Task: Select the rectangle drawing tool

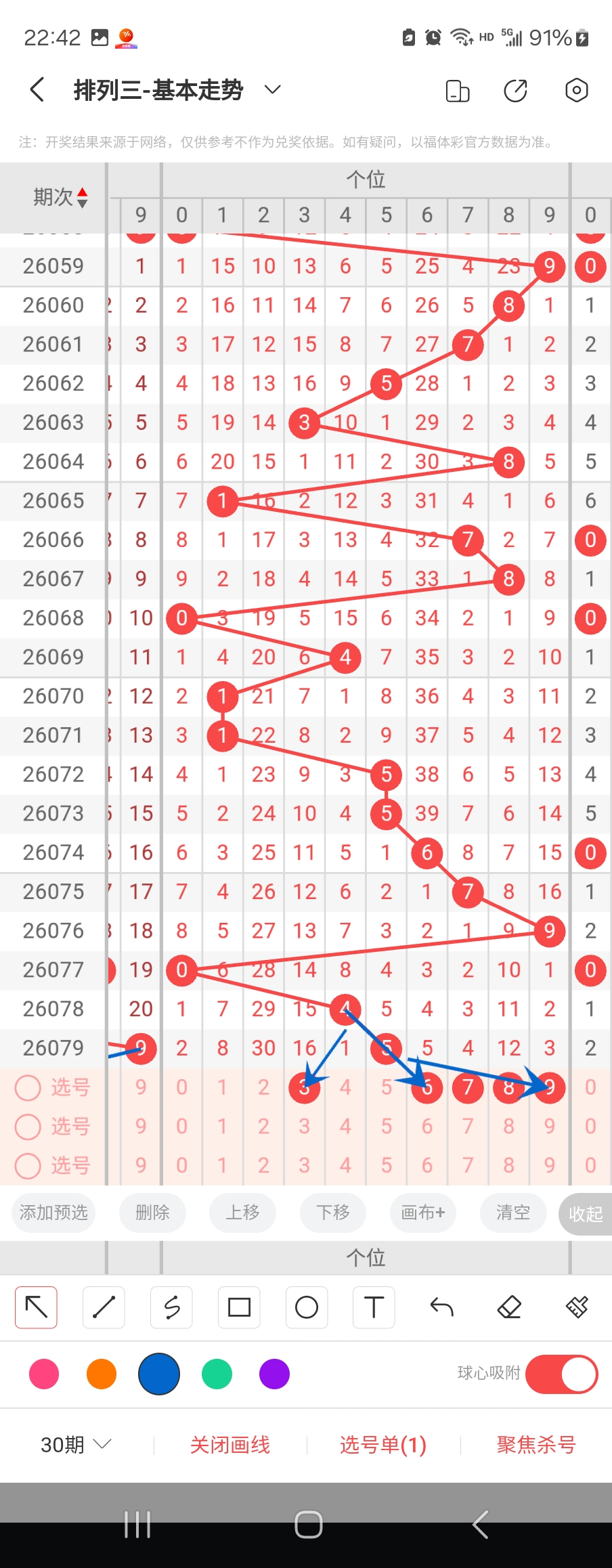Action: point(239,1307)
